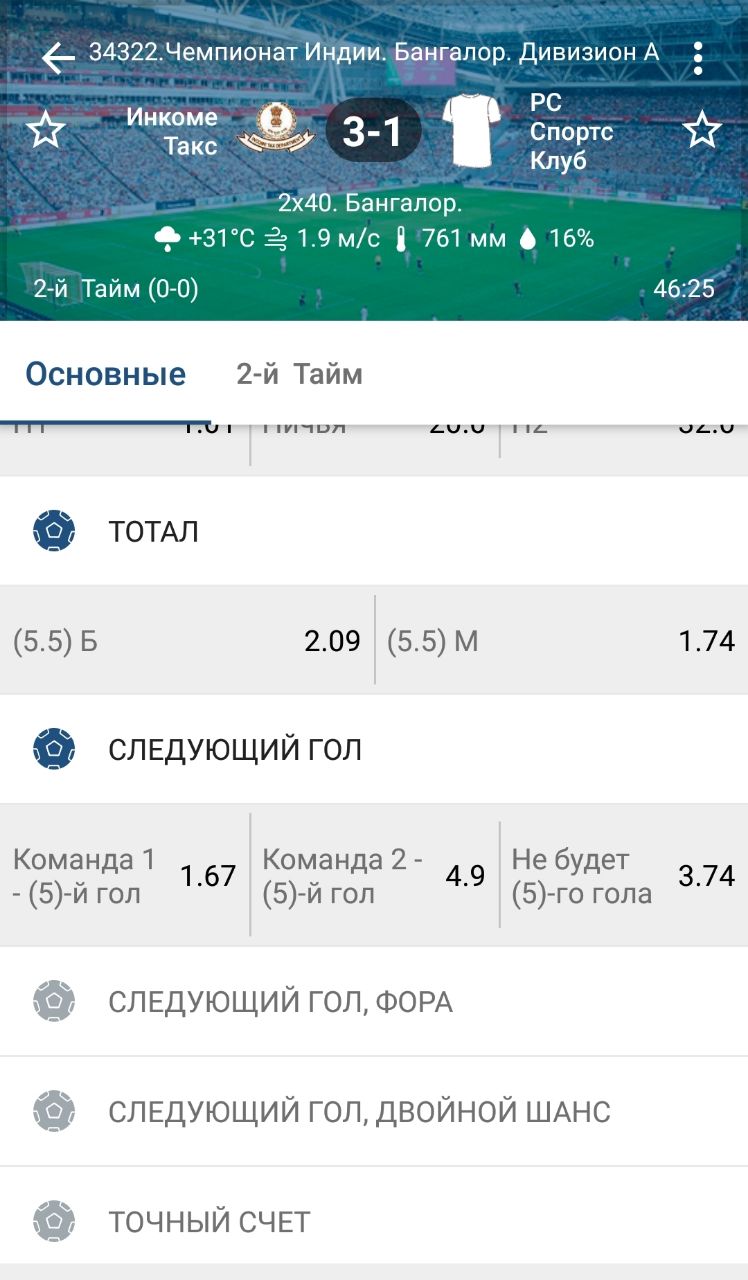Favorite the РС Спортс Клуб team star
Viewport: 748px width, 1280px height.
tap(702, 131)
